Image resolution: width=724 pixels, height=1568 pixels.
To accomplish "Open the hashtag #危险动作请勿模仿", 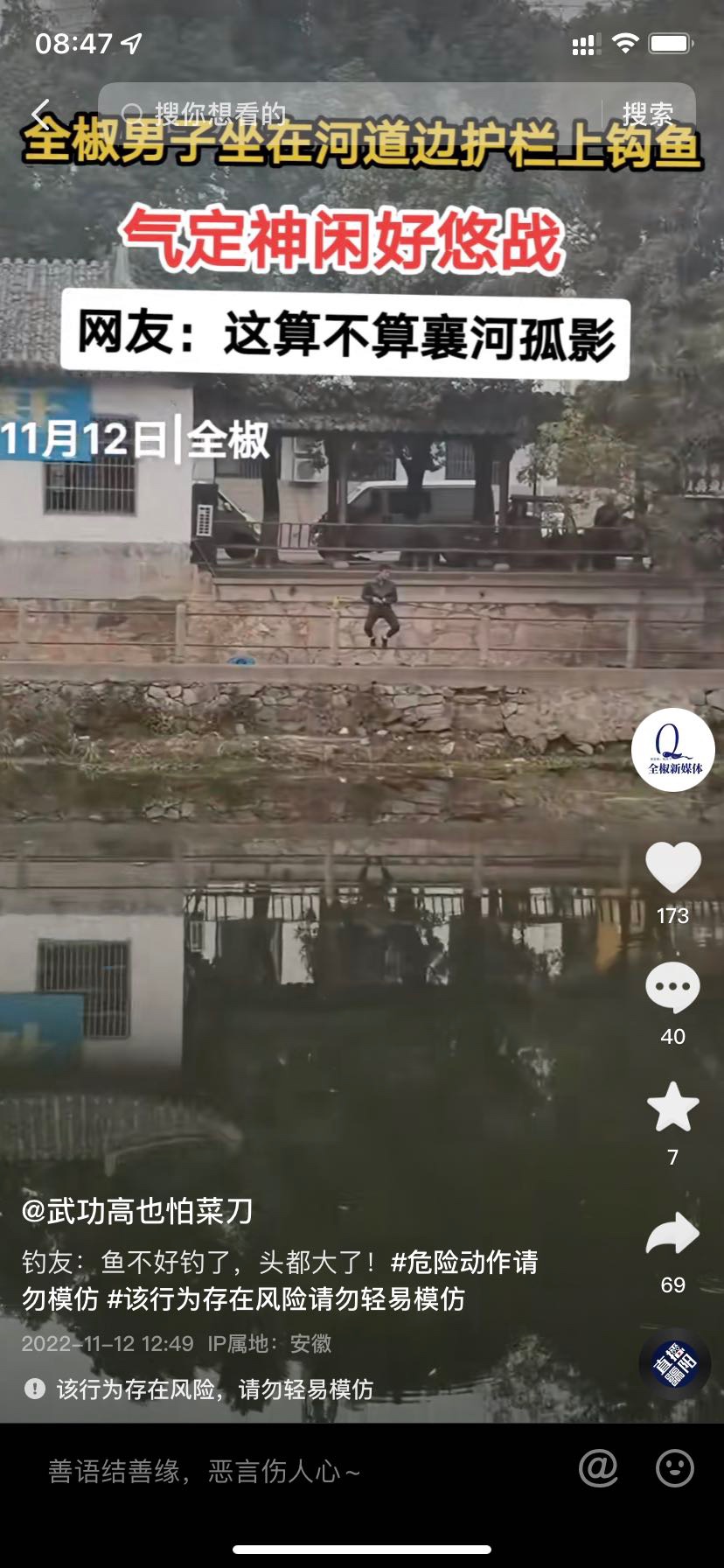I will pos(463,1262).
